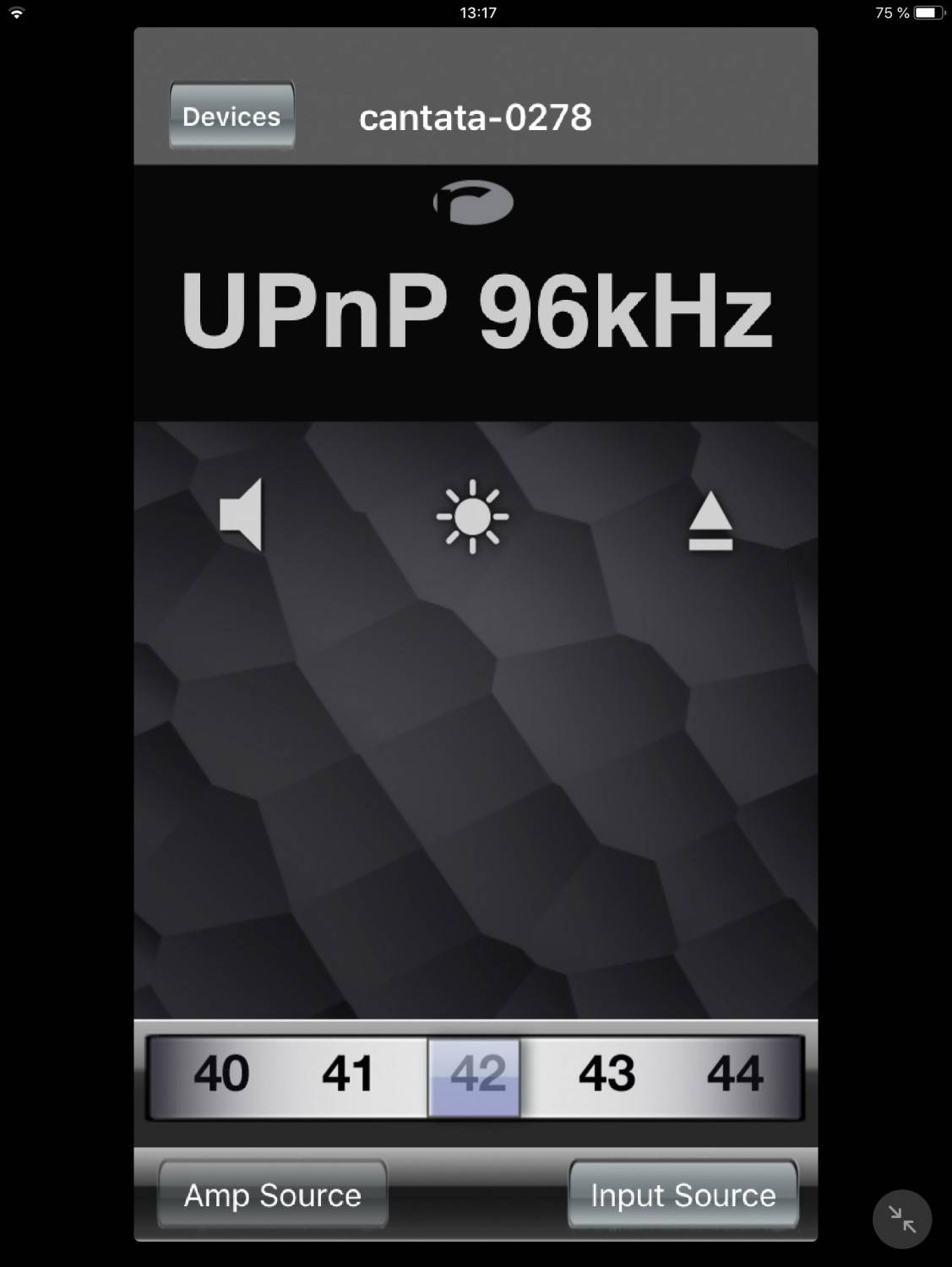
Task: Tap the eject icon
Action: [710, 521]
